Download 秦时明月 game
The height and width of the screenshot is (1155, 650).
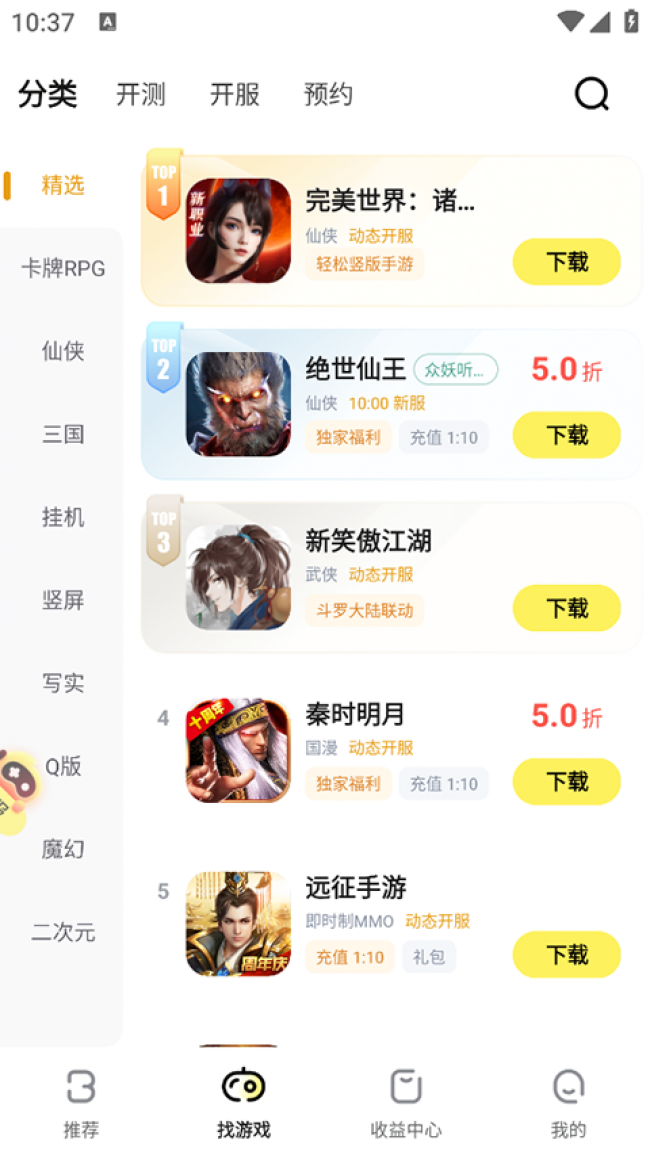pyautogui.click(x=566, y=781)
